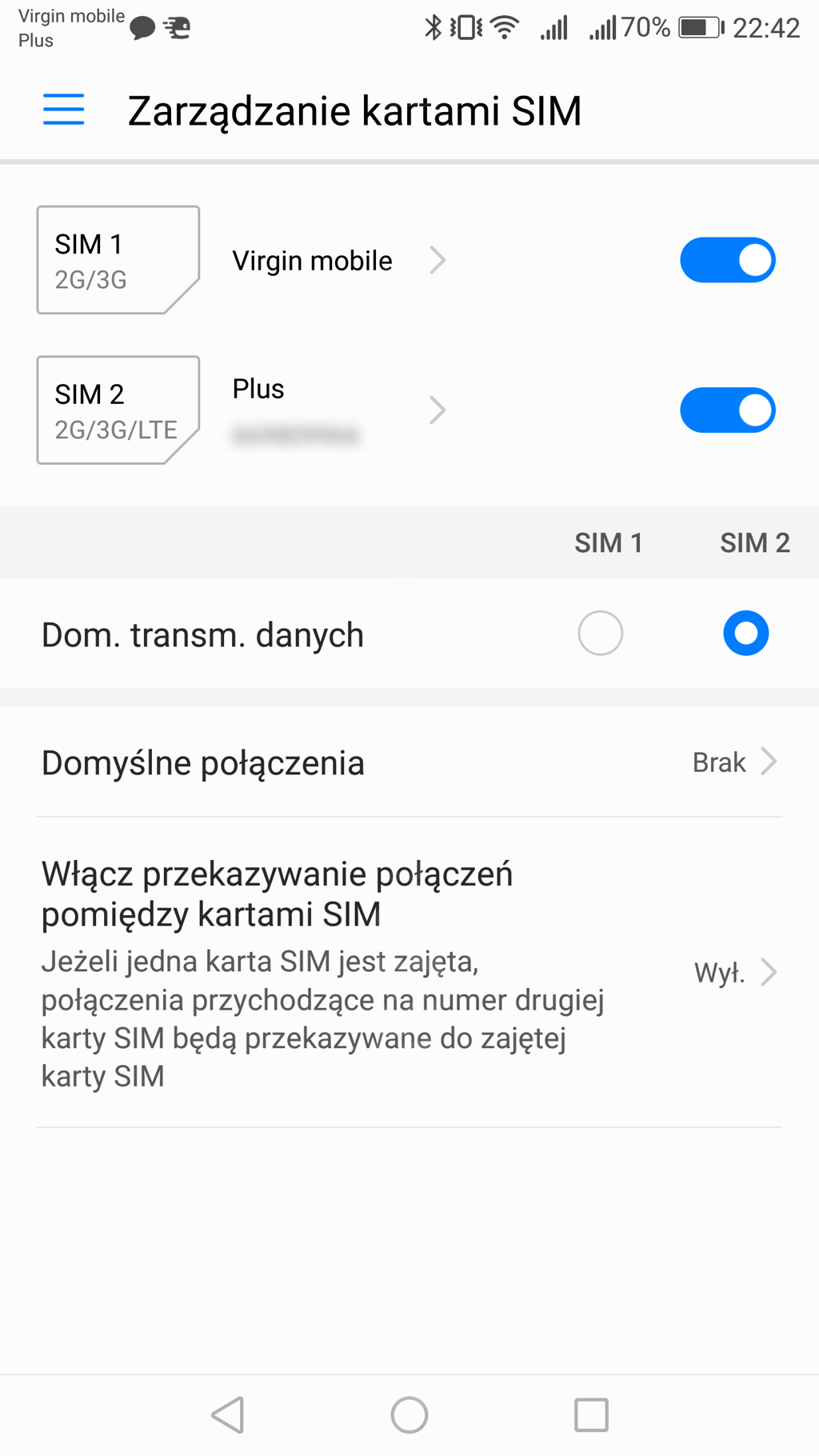
Task: Select SIM 2 for default mobile data
Action: (x=745, y=634)
